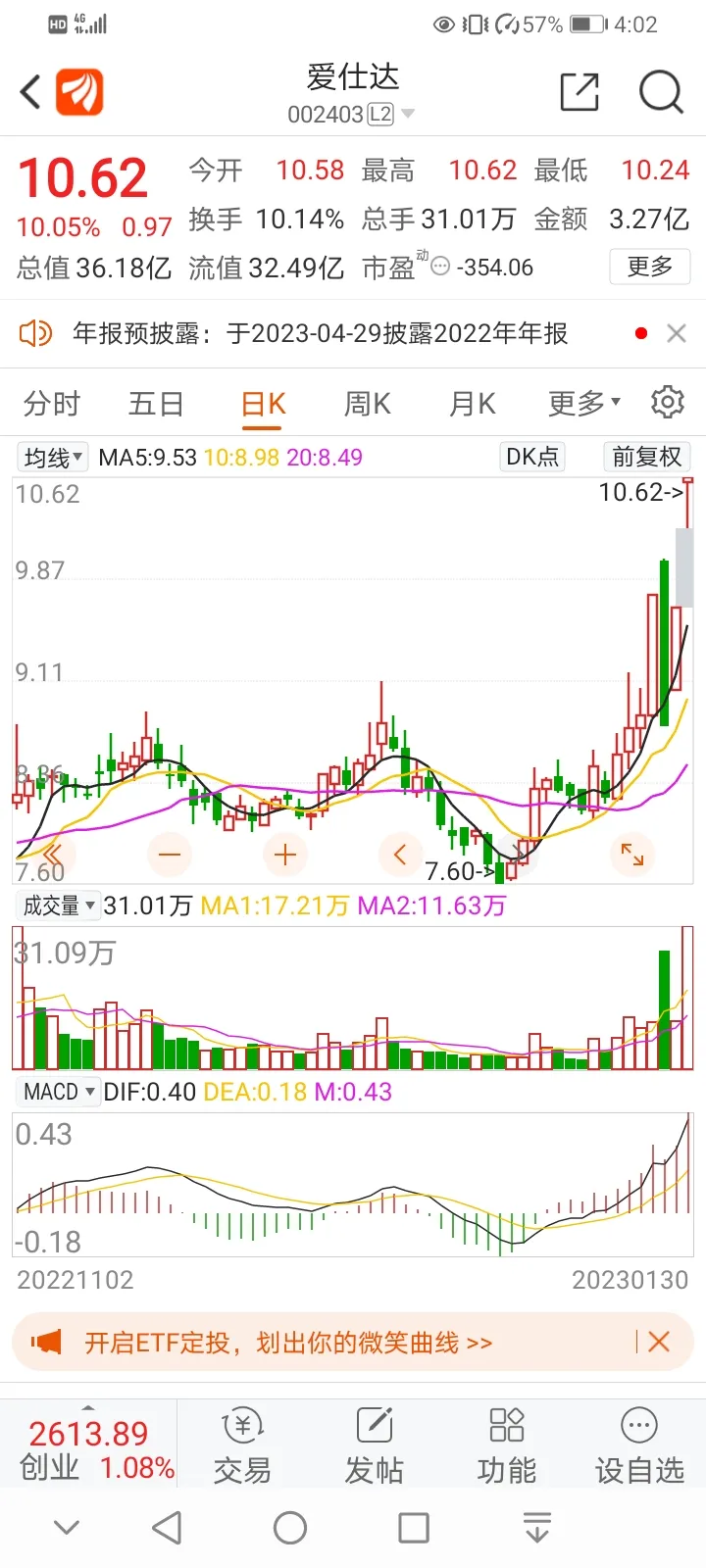This screenshot has height=1568, width=706.
Task: Share this stock page
Action: point(579,93)
